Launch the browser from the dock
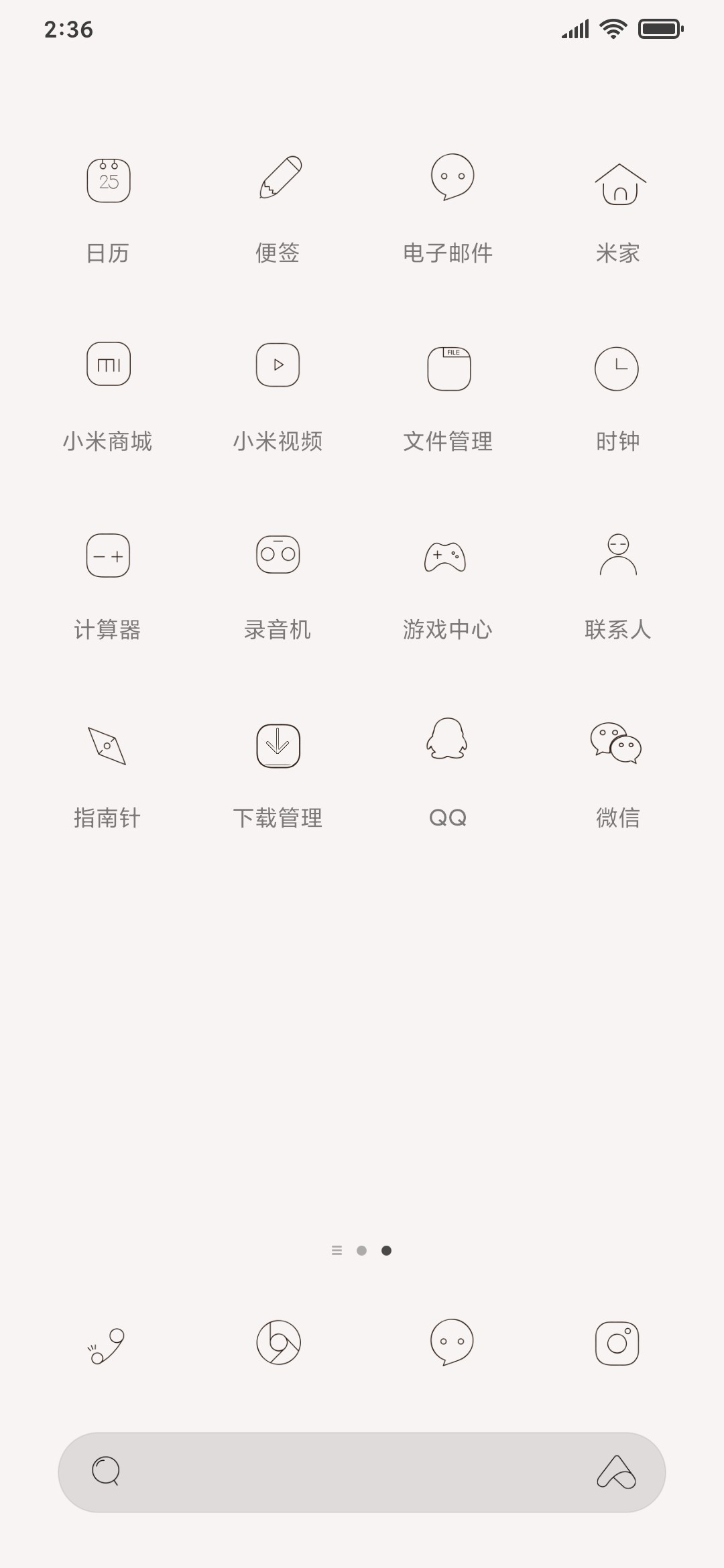Screen dimensions: 724x1568 tap(279, 1342)
